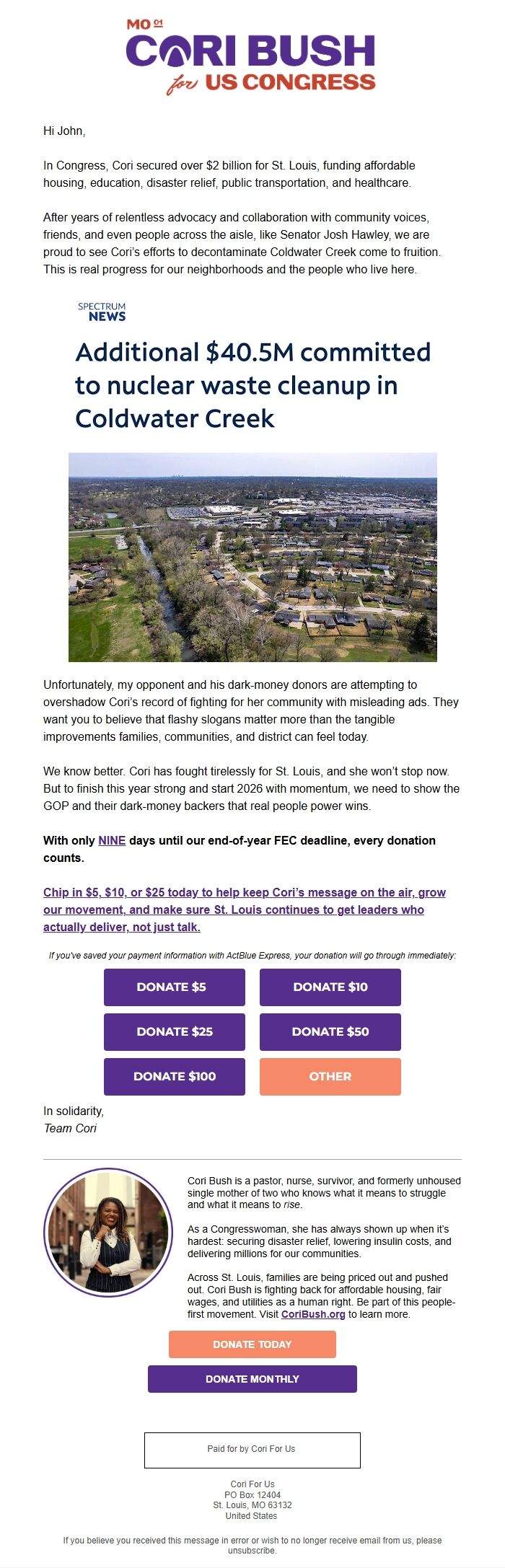Follow the 'Chip in $5, $10, or $25' link
This screenshot has height=1568, width=505.
pyautogui.click(x=244, y=909)
